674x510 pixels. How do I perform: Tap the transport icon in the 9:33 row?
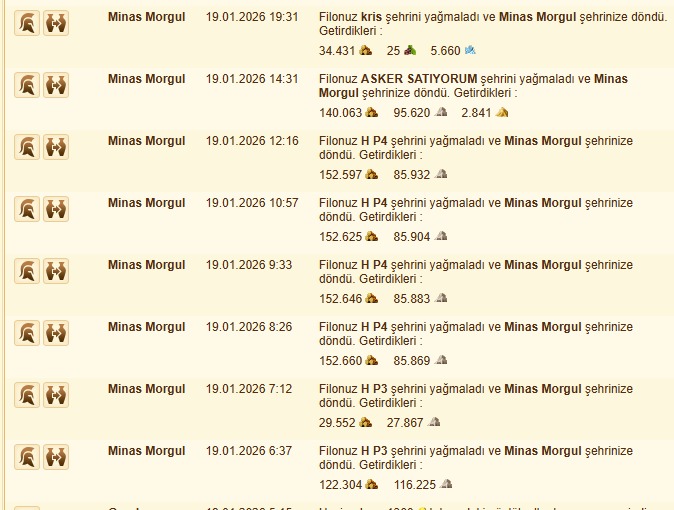56,270
